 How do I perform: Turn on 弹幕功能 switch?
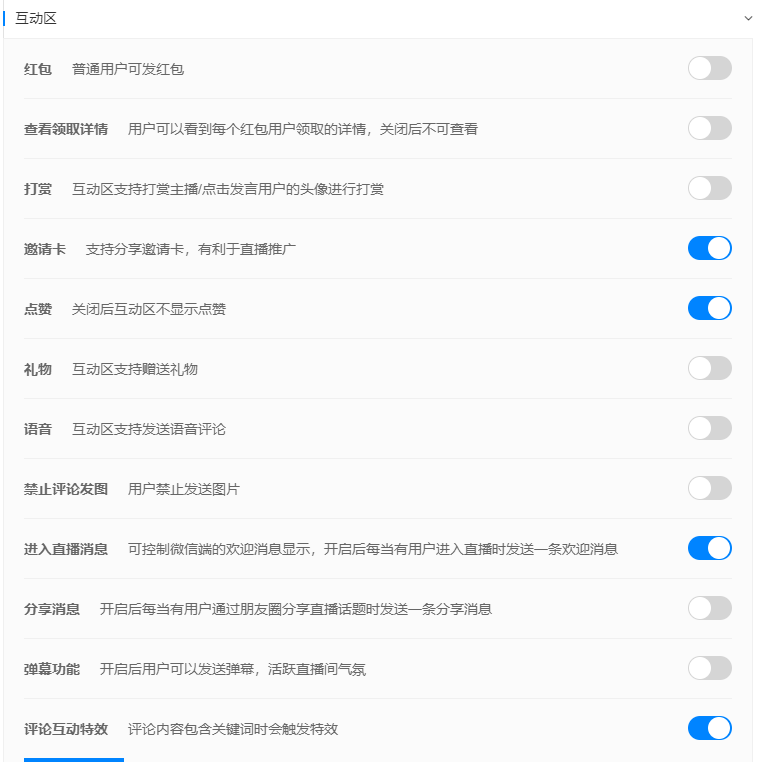pyautogui.click(x=709, y=668)
